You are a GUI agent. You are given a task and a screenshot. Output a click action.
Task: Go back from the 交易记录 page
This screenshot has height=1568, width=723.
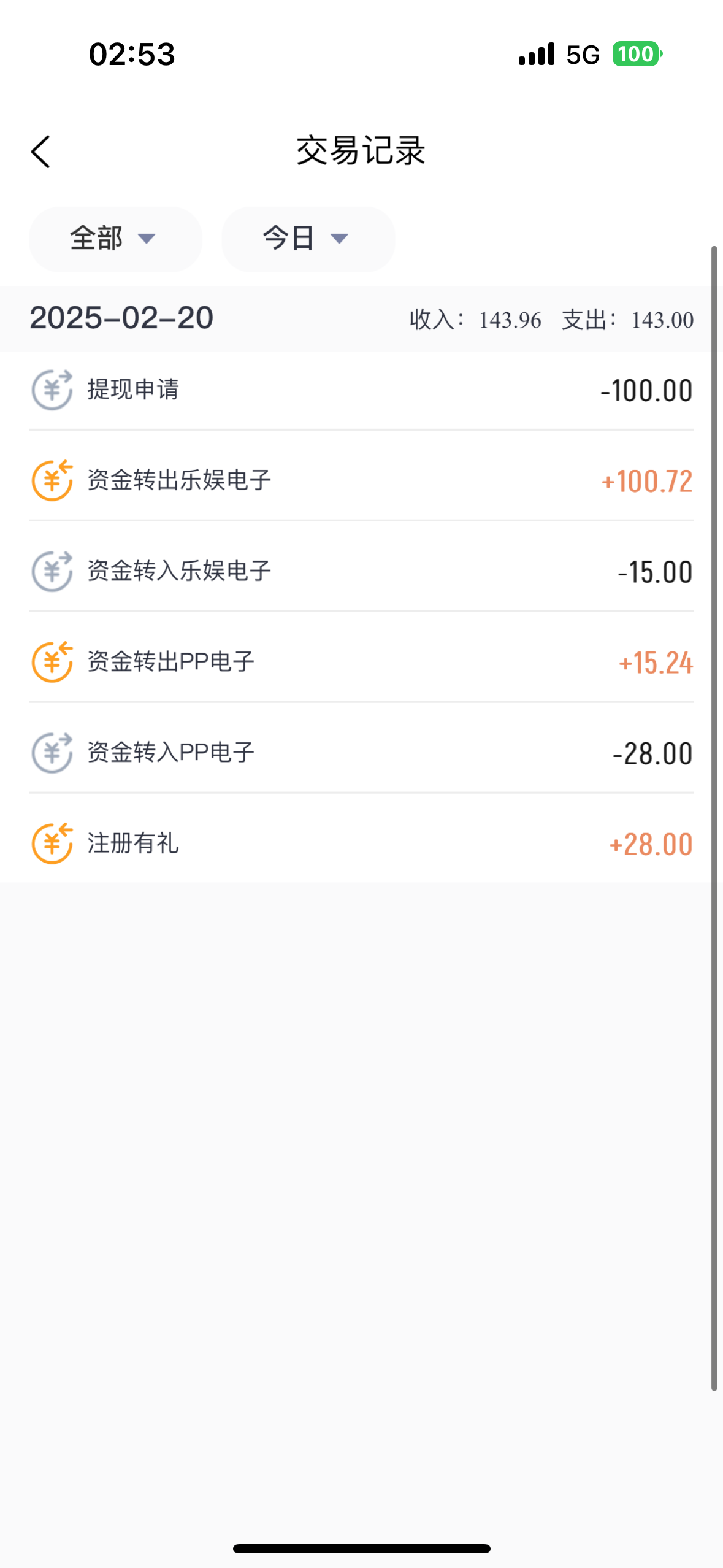[x=40, y=152]
